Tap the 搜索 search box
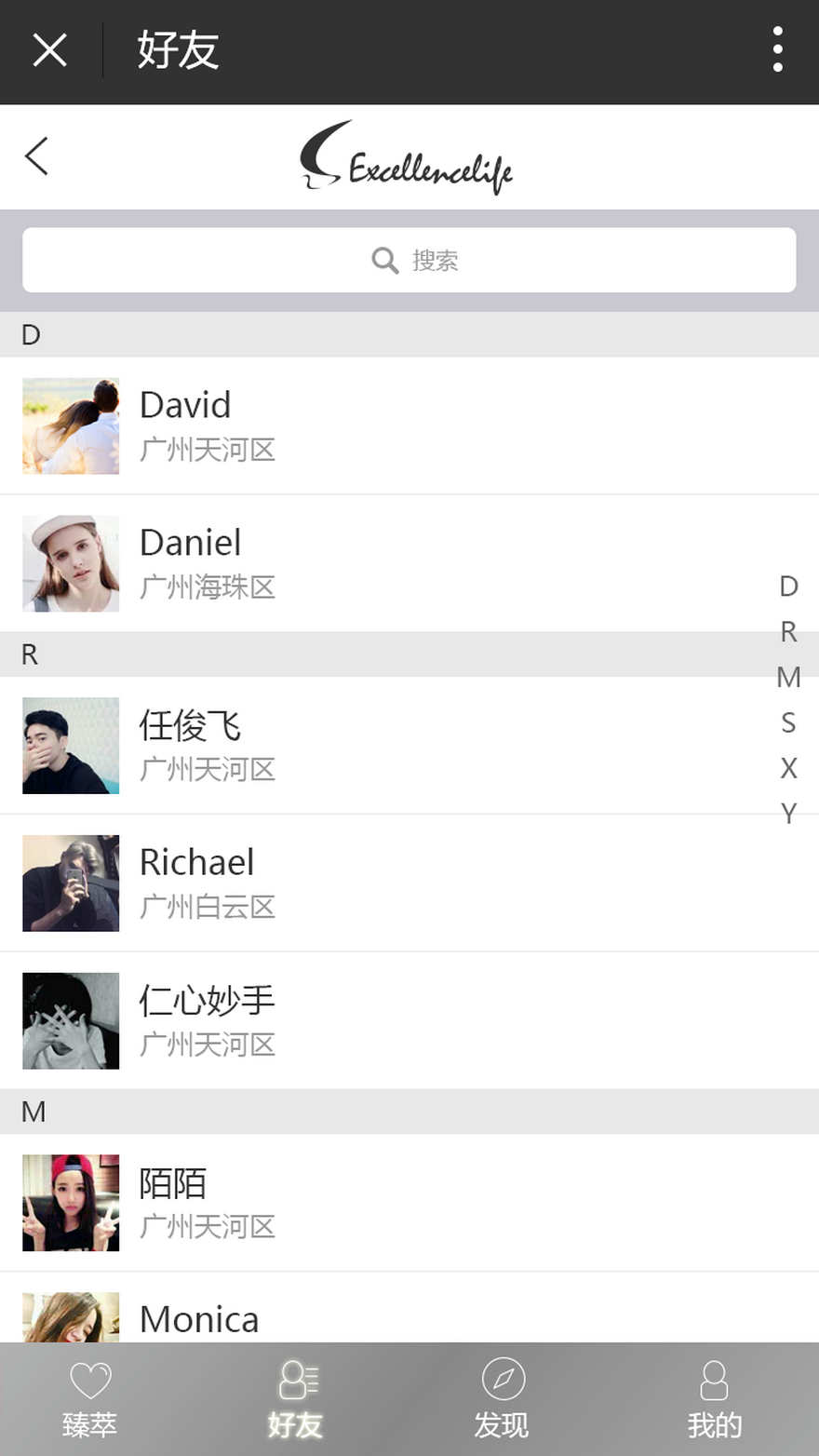This screenshot has height=1456, width=819. click(x=409, y=261)
